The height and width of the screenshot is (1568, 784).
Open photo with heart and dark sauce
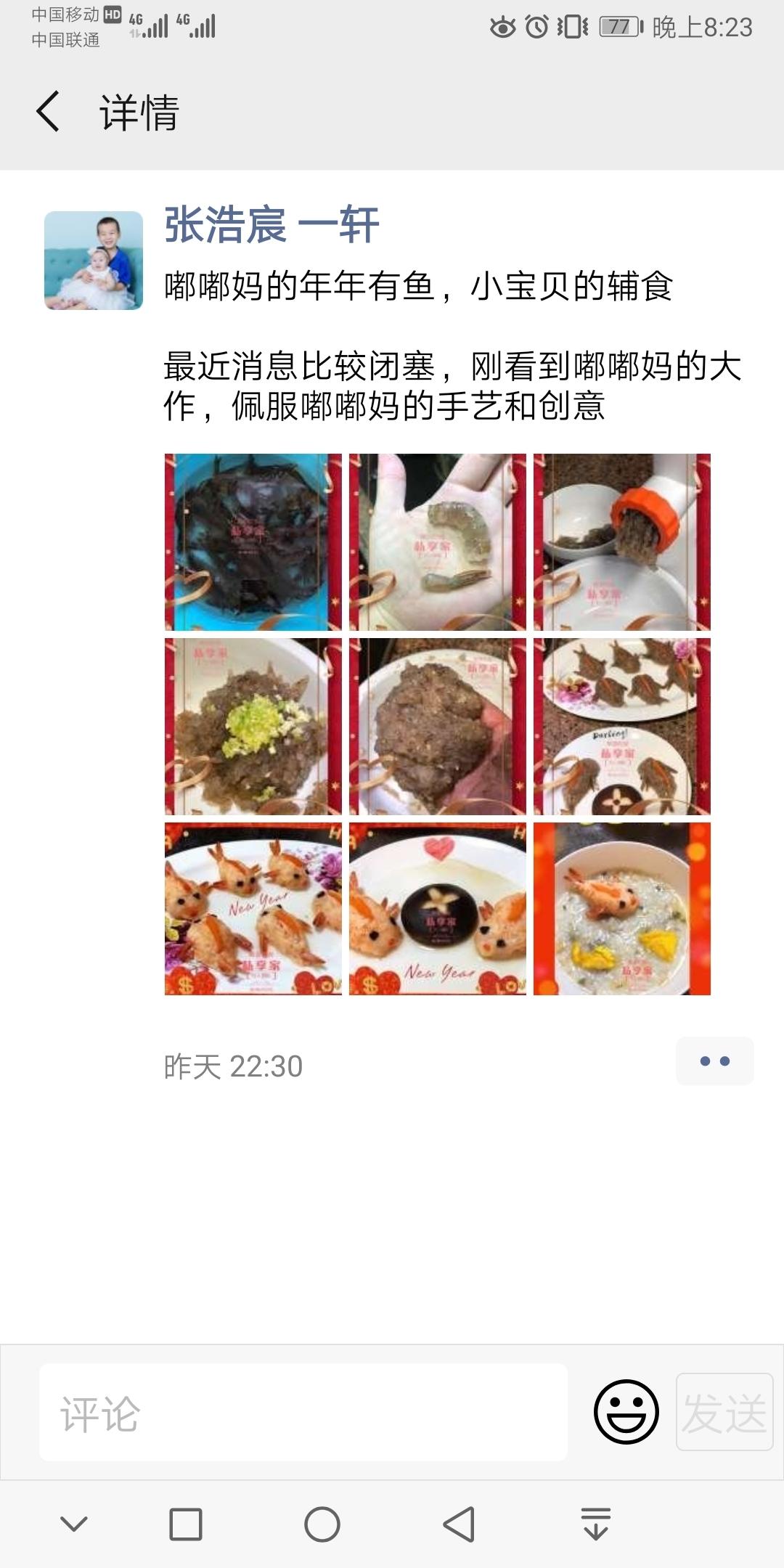(437, 908)
